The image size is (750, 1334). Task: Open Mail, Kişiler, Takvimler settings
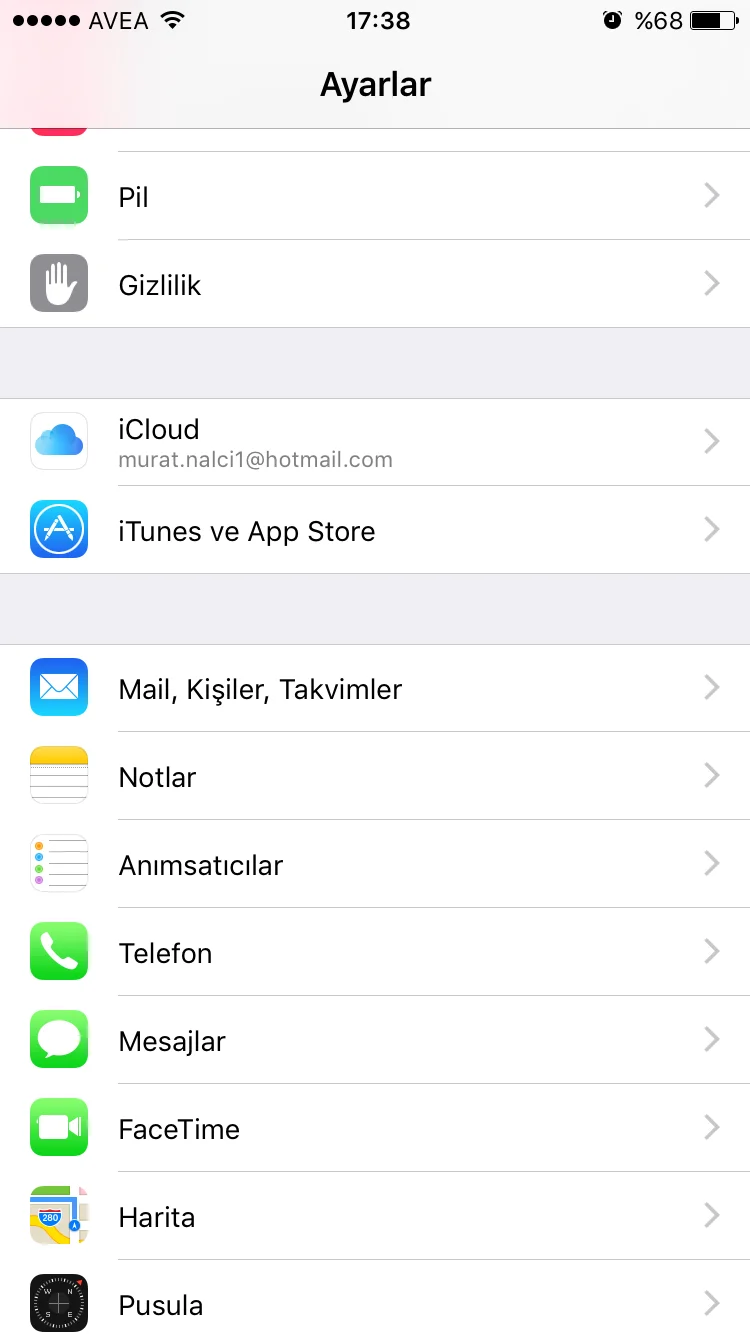(375, 688)
